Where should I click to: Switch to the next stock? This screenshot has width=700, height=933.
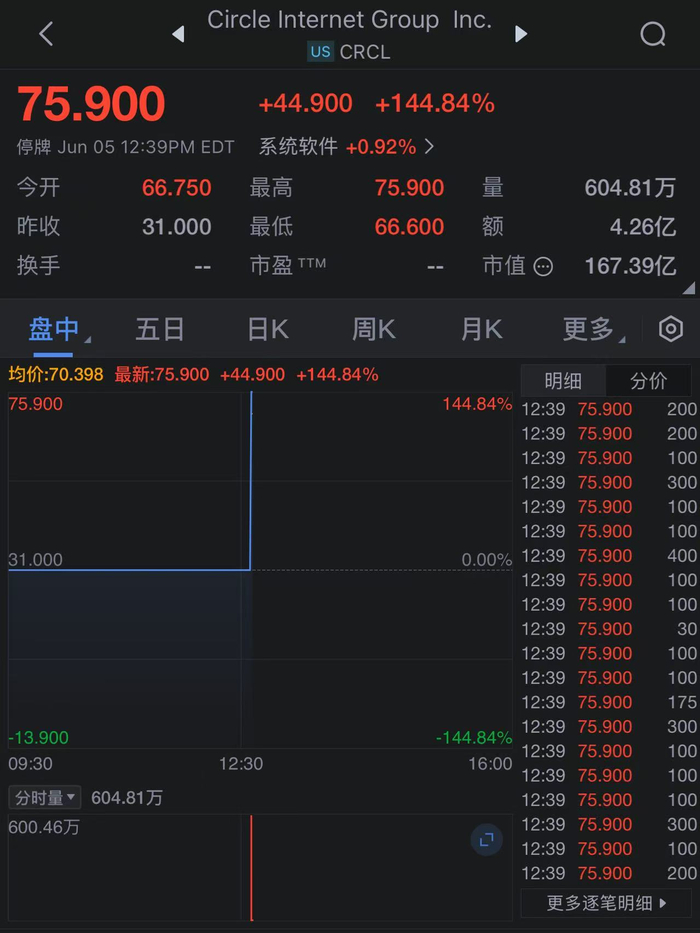(x=521, y=34)
